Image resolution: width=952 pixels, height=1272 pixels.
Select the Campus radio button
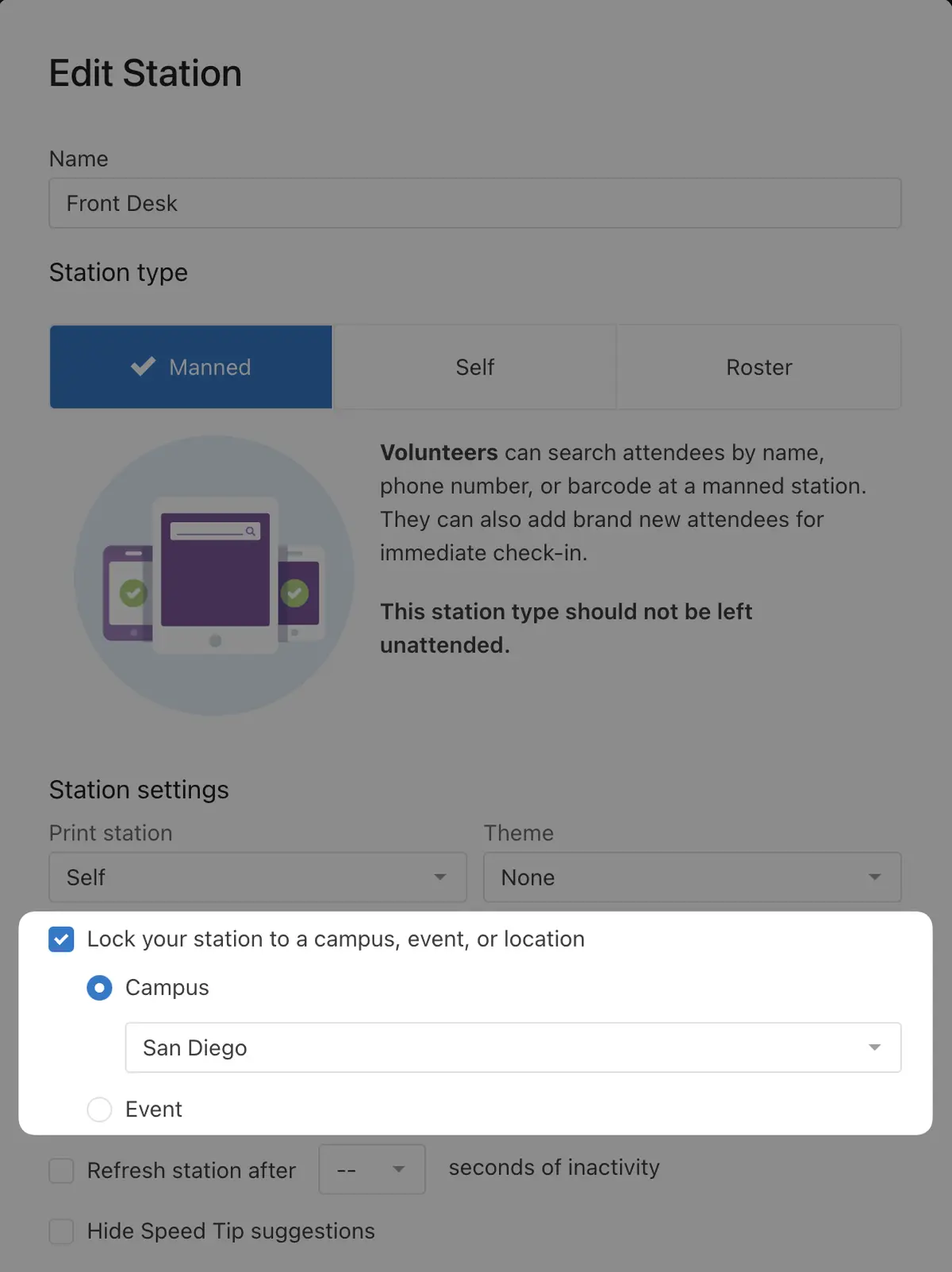[99, 988]
